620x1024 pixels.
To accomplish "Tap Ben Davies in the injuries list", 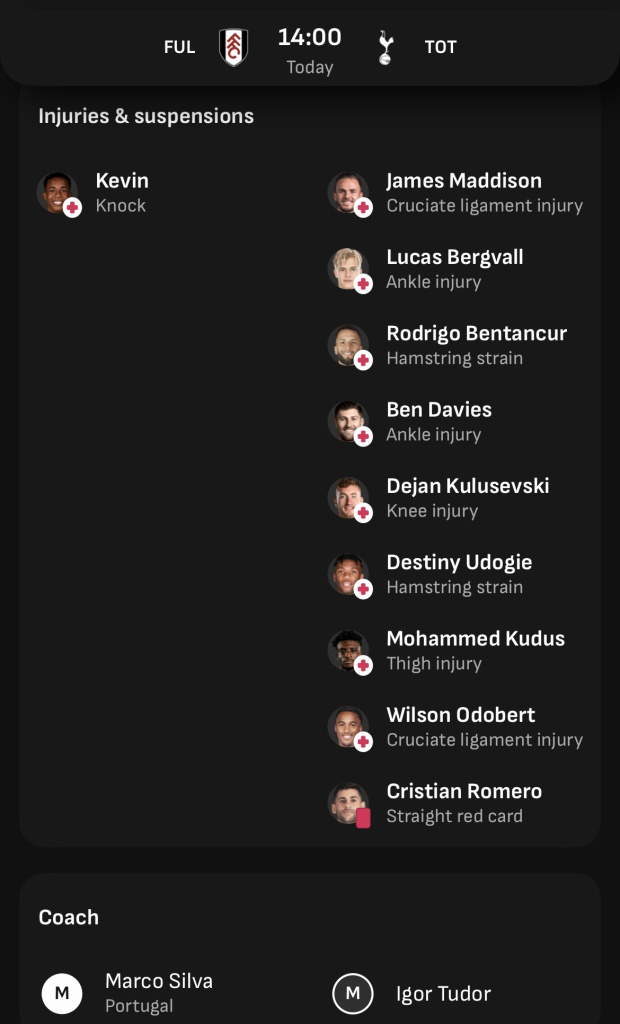I will (439, 421).
